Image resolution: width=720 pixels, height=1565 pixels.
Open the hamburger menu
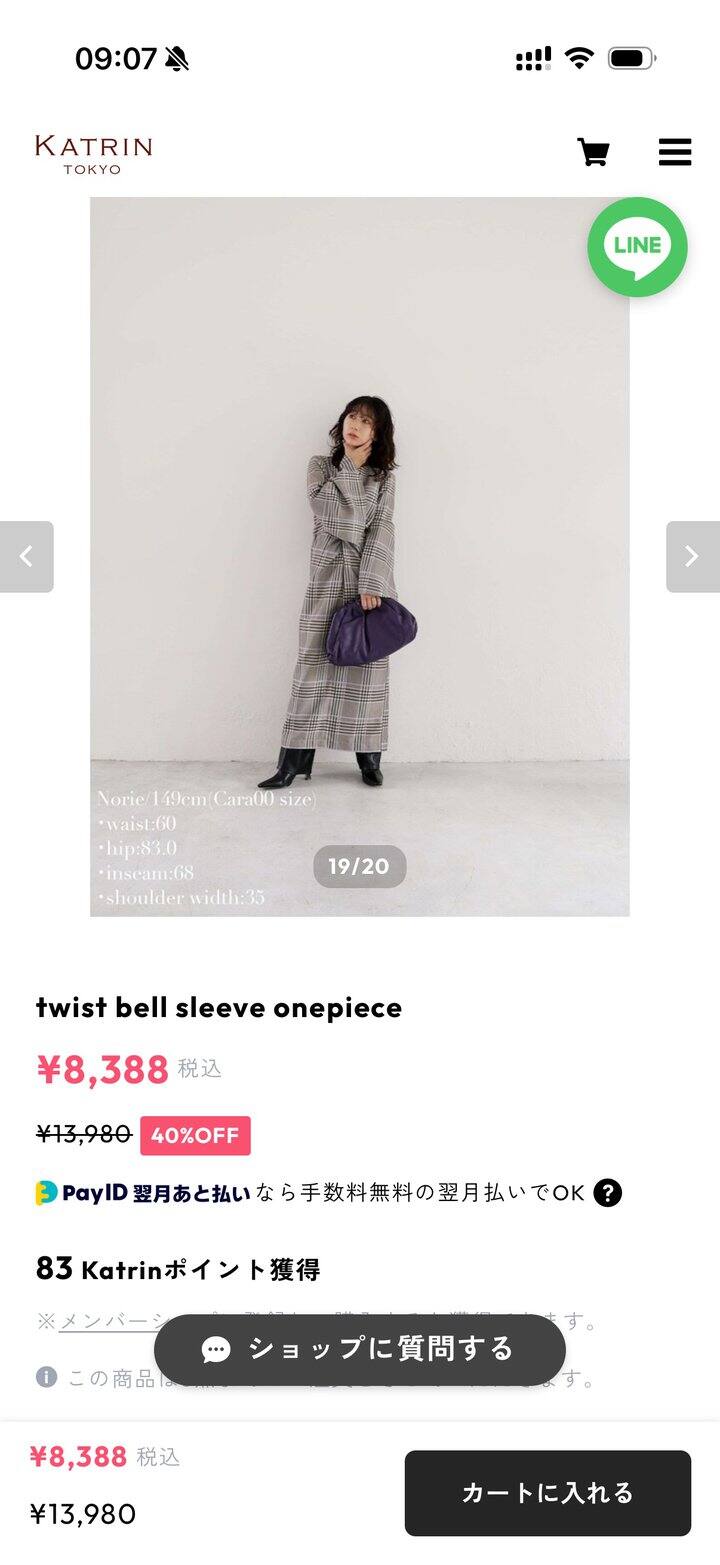pyautogui.click(x=675, y=152)
